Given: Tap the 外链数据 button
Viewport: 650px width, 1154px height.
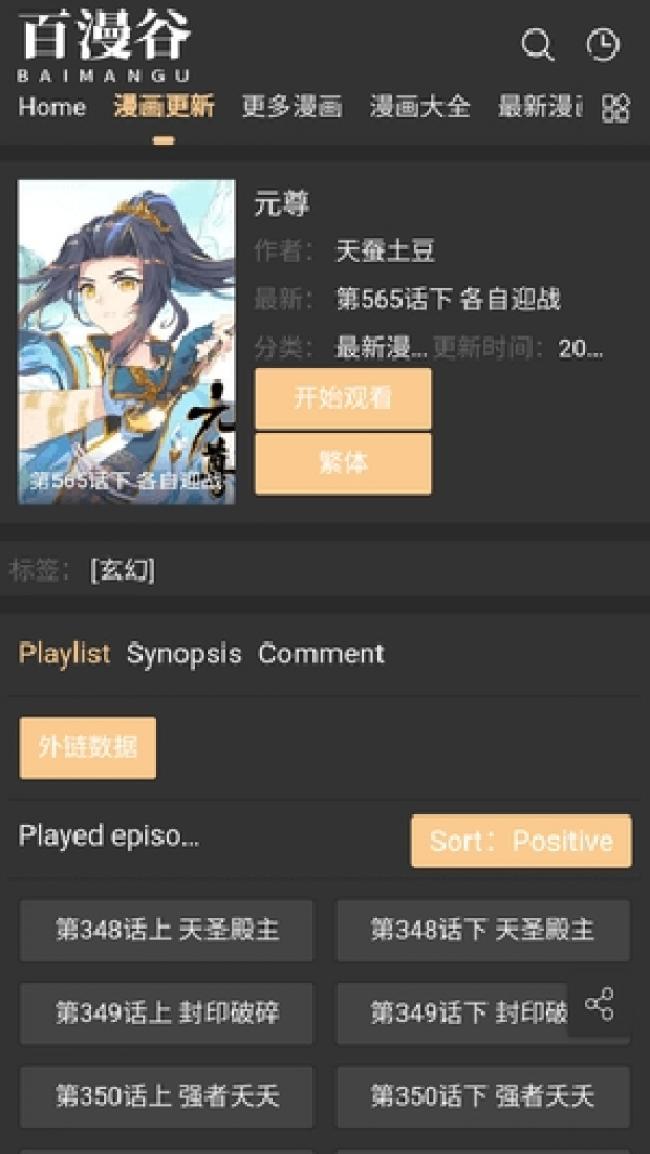Looking at the screenshot, I should click(x=88, y=747).
